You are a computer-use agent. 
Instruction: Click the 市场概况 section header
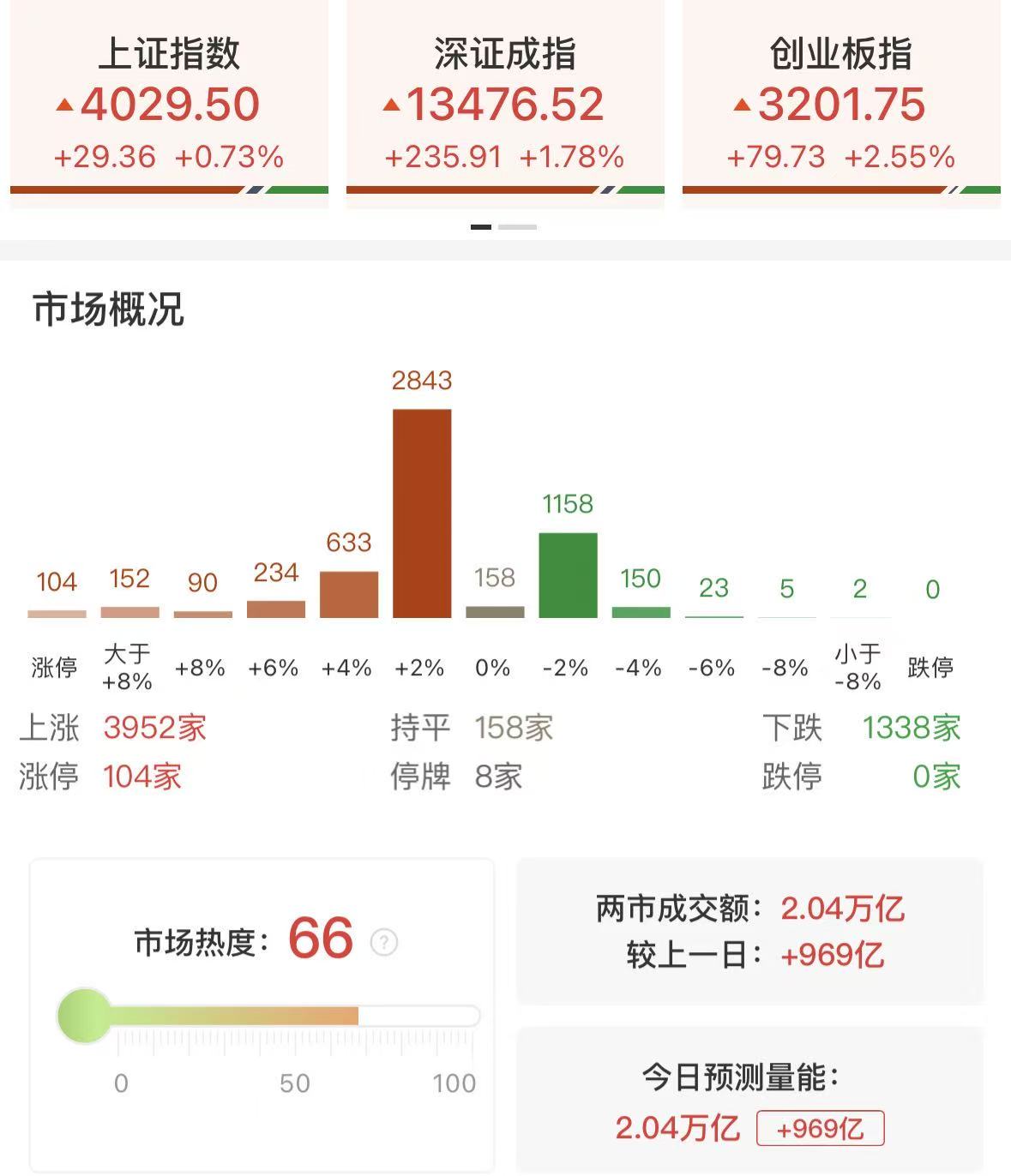(109, 306)
